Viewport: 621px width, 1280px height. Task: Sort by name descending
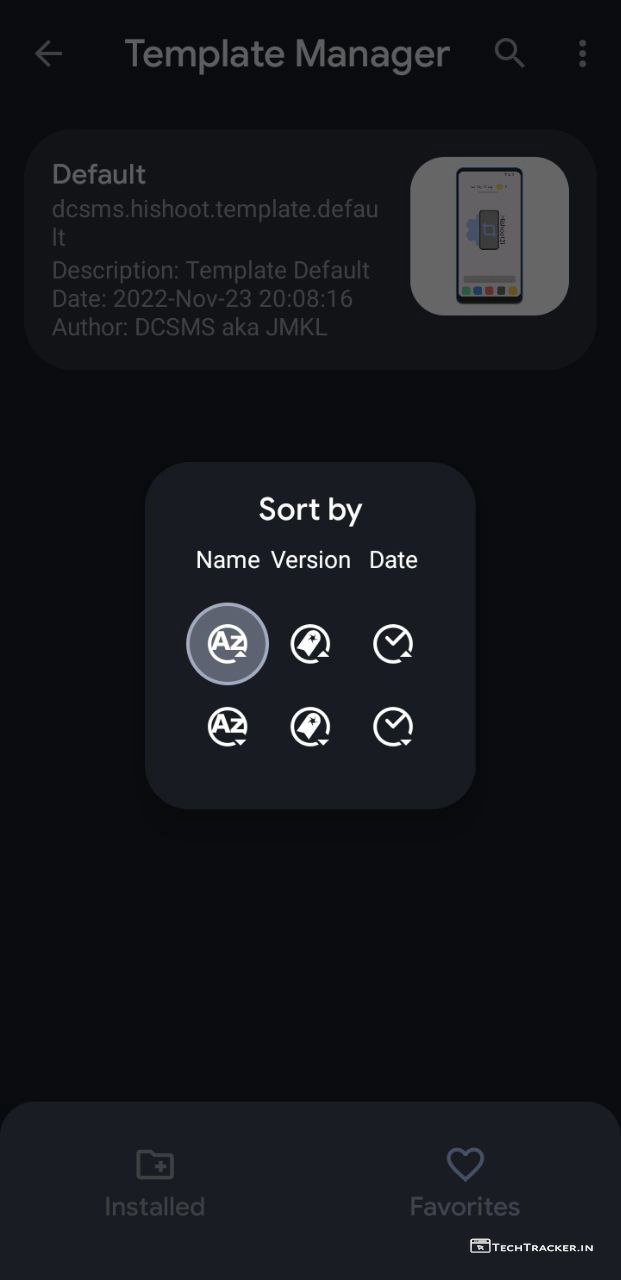pos(227,727)
